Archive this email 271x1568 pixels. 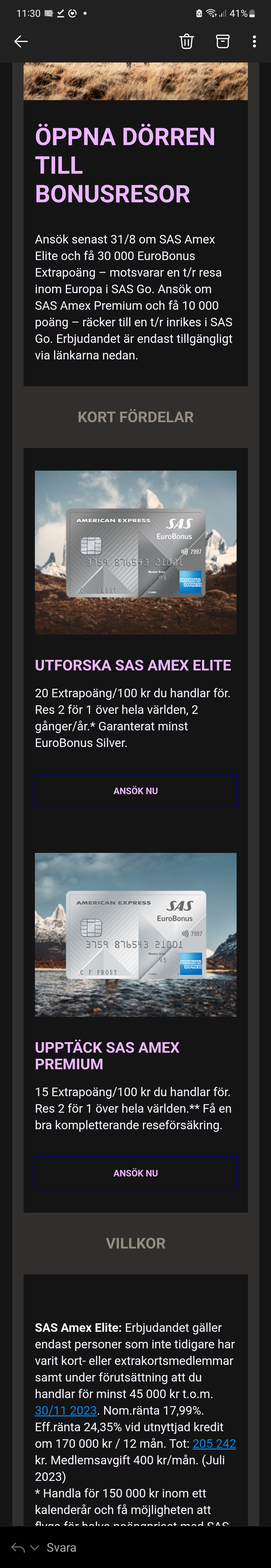[223, 41]
